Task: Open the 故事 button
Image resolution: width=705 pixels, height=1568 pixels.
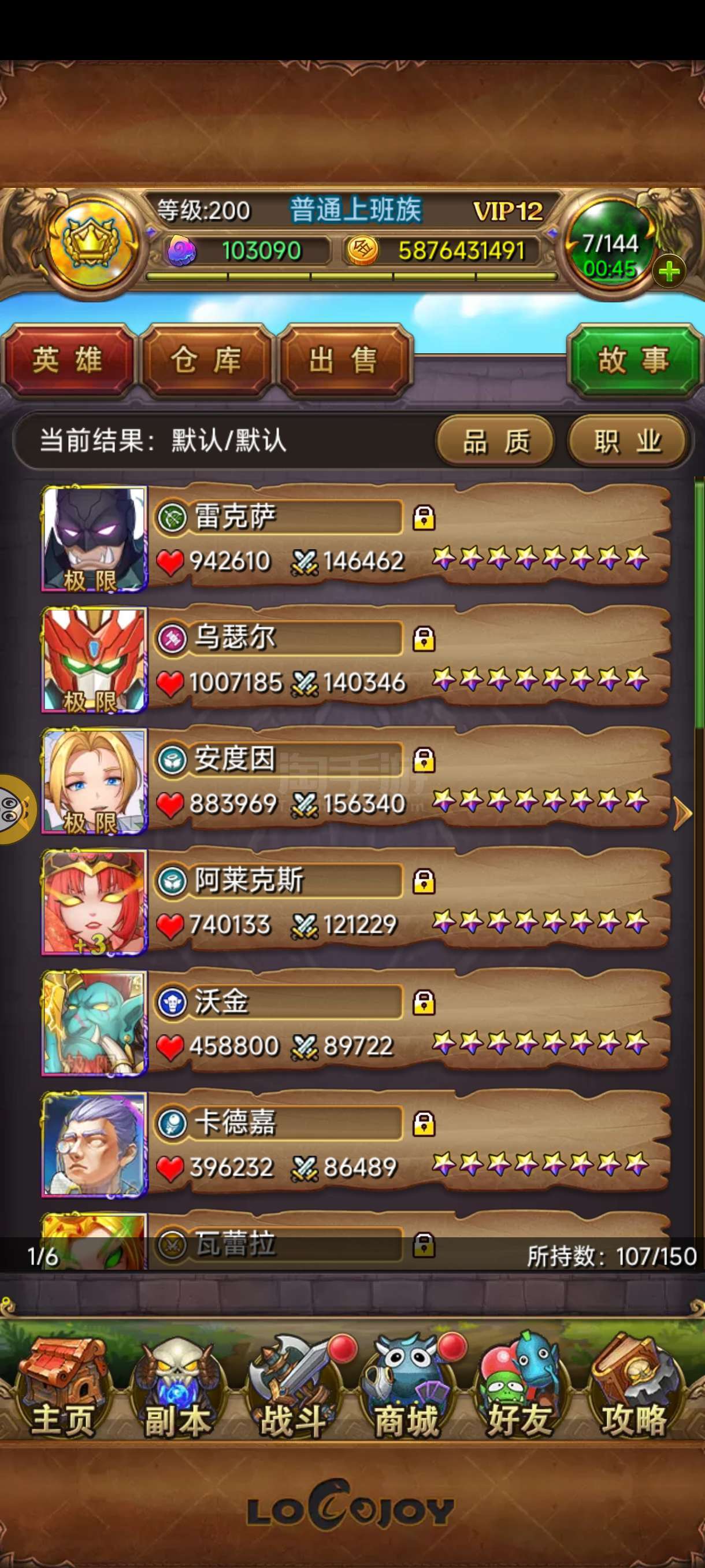Action: (634, 360)
